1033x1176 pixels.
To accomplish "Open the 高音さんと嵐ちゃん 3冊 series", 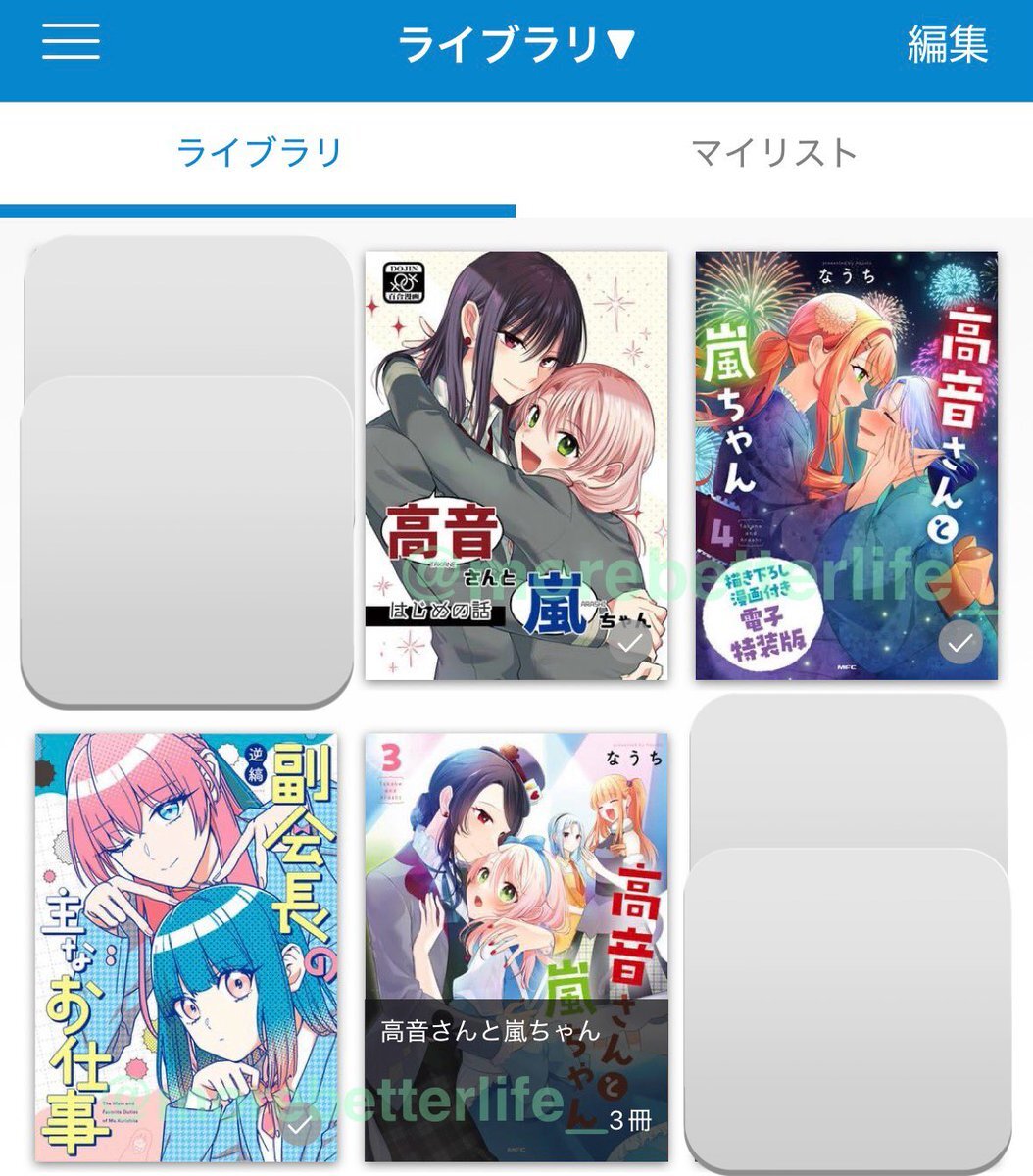I will [516, 946].
